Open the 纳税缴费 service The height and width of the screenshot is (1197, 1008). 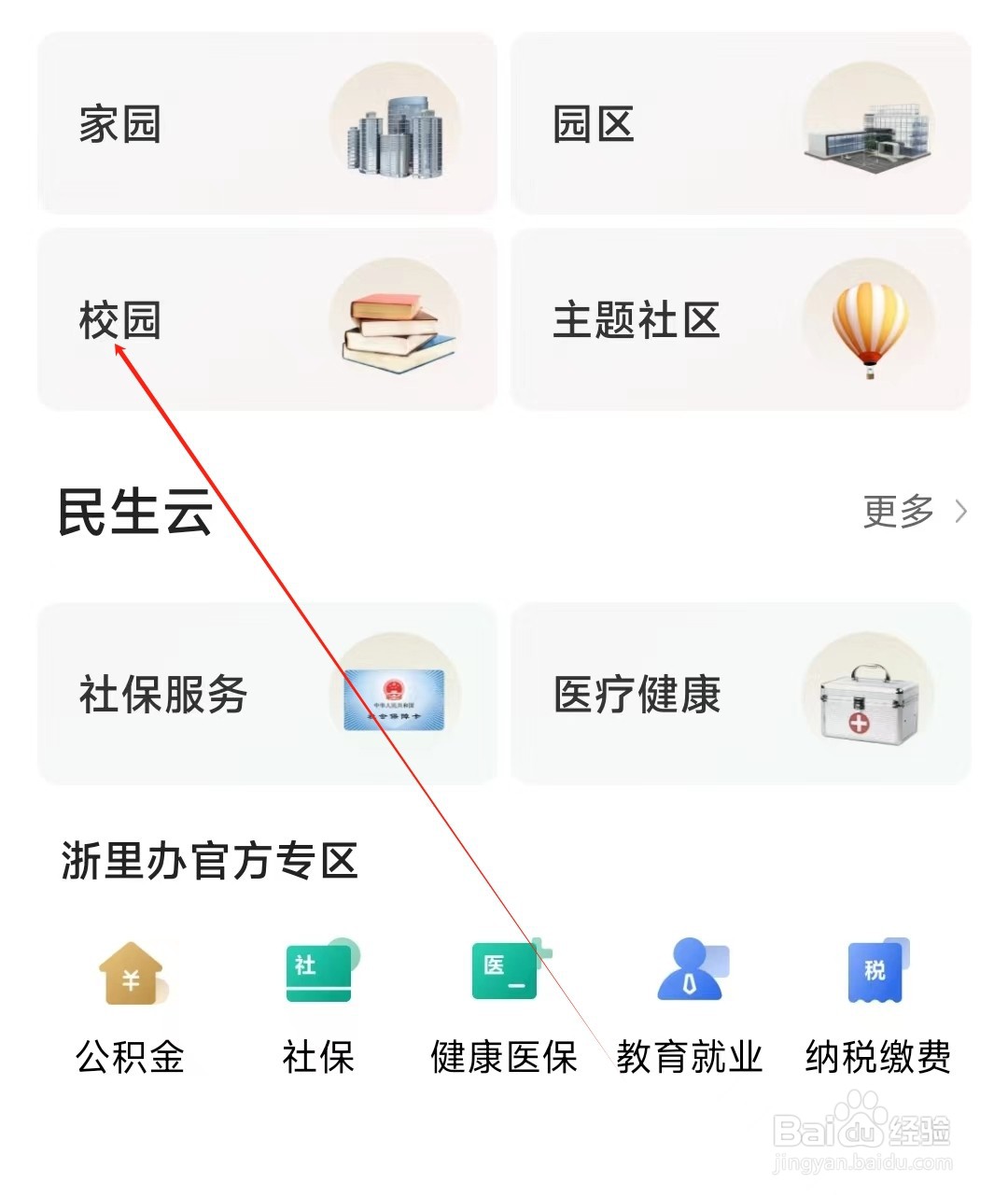pos(877,1006)
